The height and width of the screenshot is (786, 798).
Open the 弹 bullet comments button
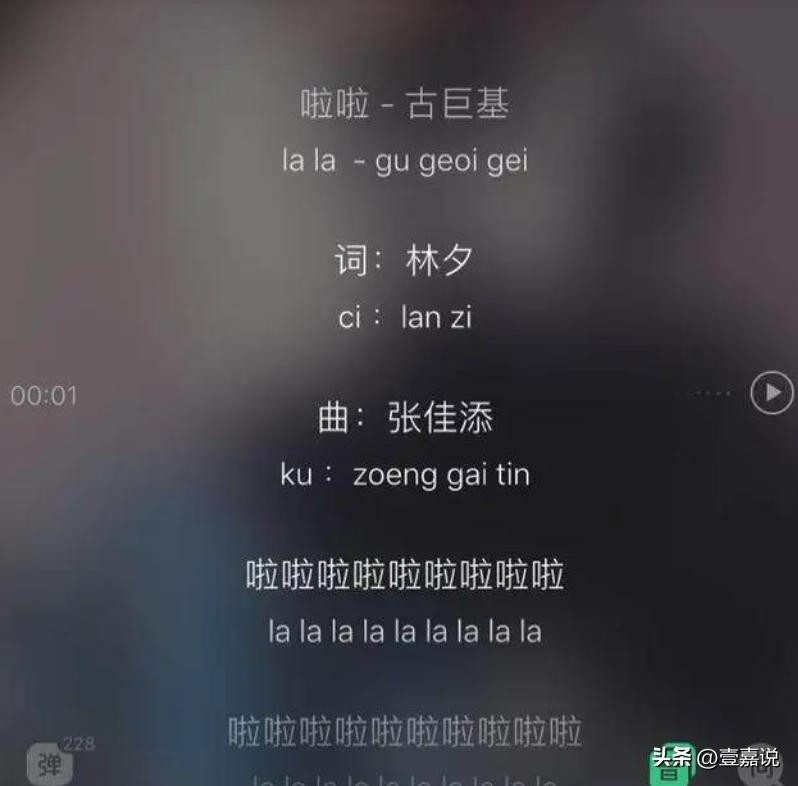(x=48, y=766)
